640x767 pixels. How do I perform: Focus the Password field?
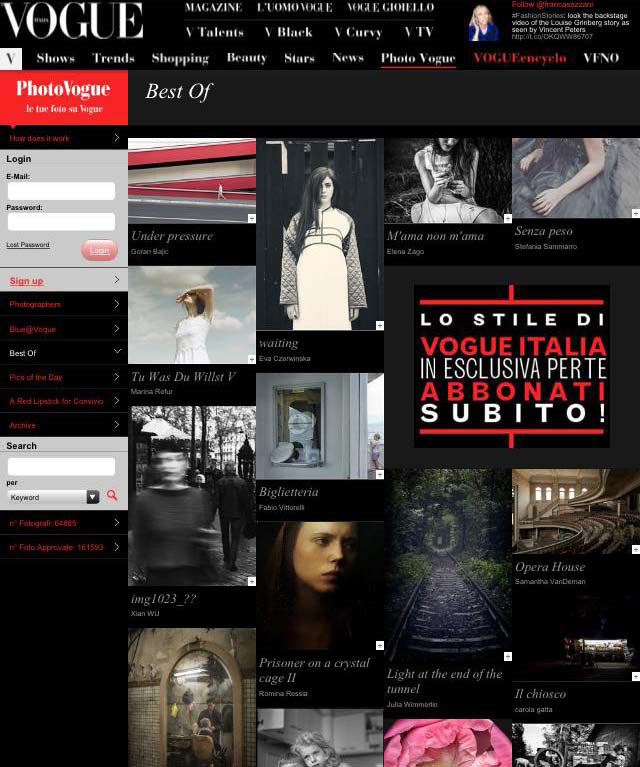point(62,222)
